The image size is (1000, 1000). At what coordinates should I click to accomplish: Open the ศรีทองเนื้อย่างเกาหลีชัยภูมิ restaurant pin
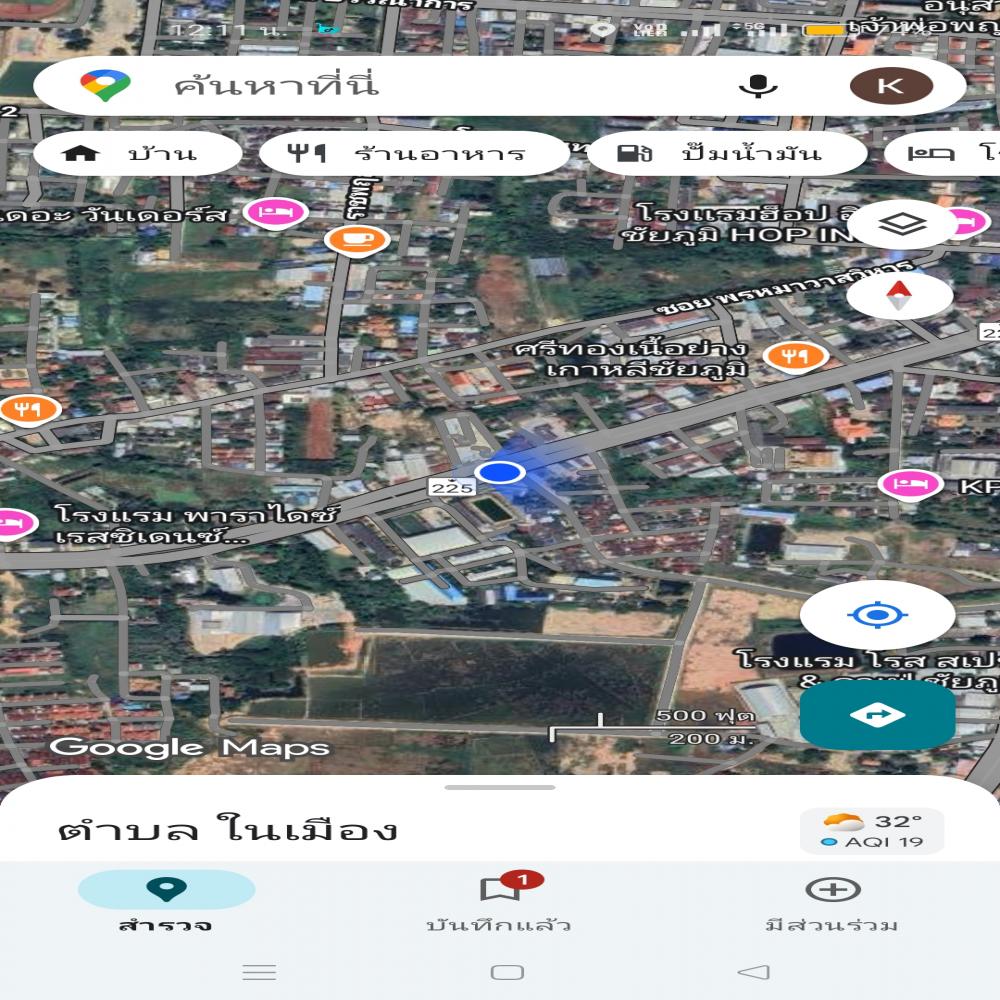click(796, 354)
